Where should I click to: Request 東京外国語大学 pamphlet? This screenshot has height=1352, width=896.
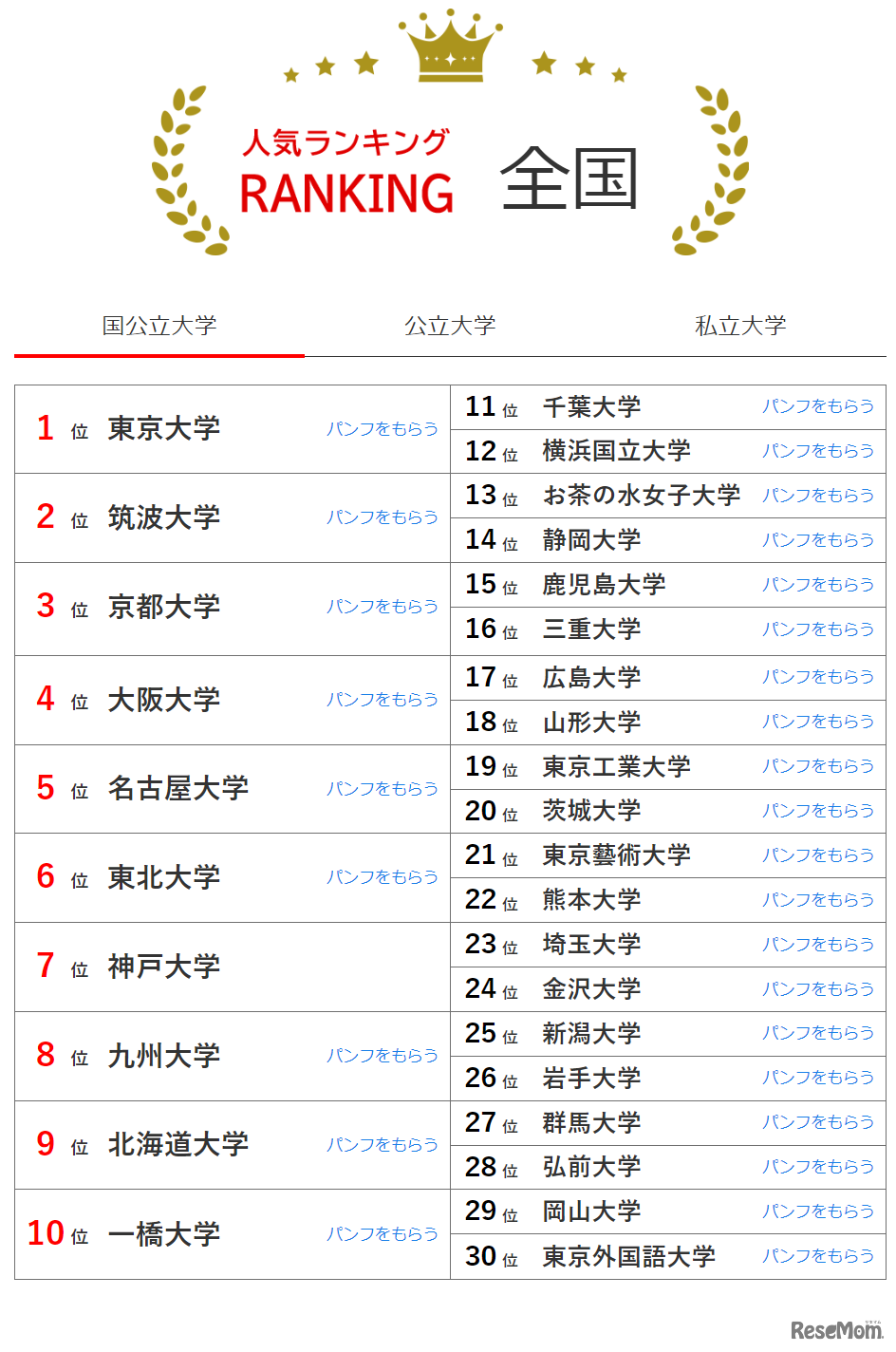[817, 1256]
